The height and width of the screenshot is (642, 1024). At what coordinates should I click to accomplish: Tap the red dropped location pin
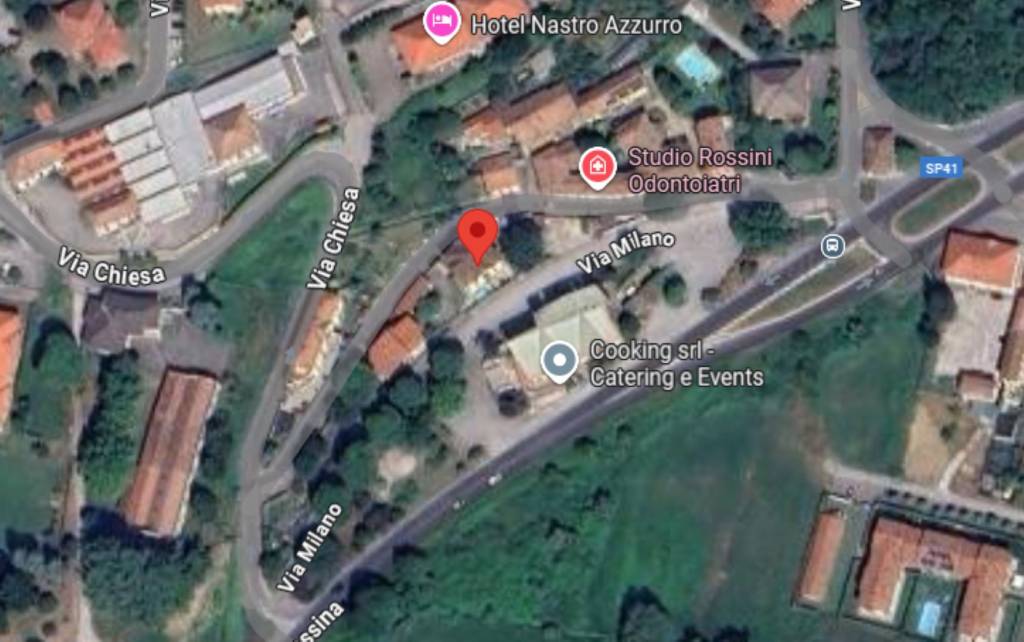(478, 233)
